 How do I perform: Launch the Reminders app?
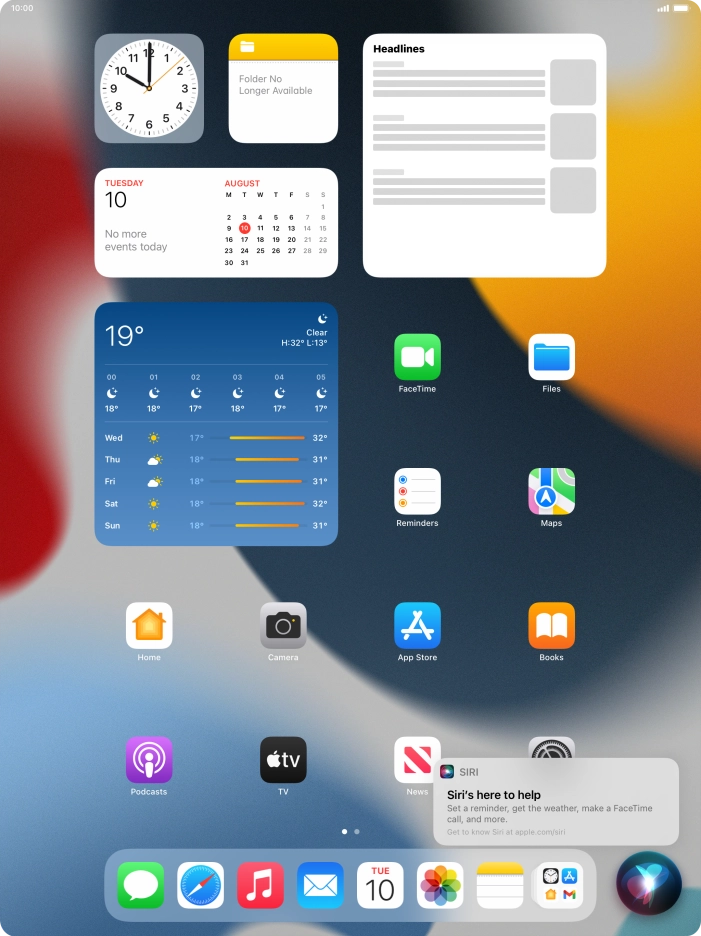(417, 491)
